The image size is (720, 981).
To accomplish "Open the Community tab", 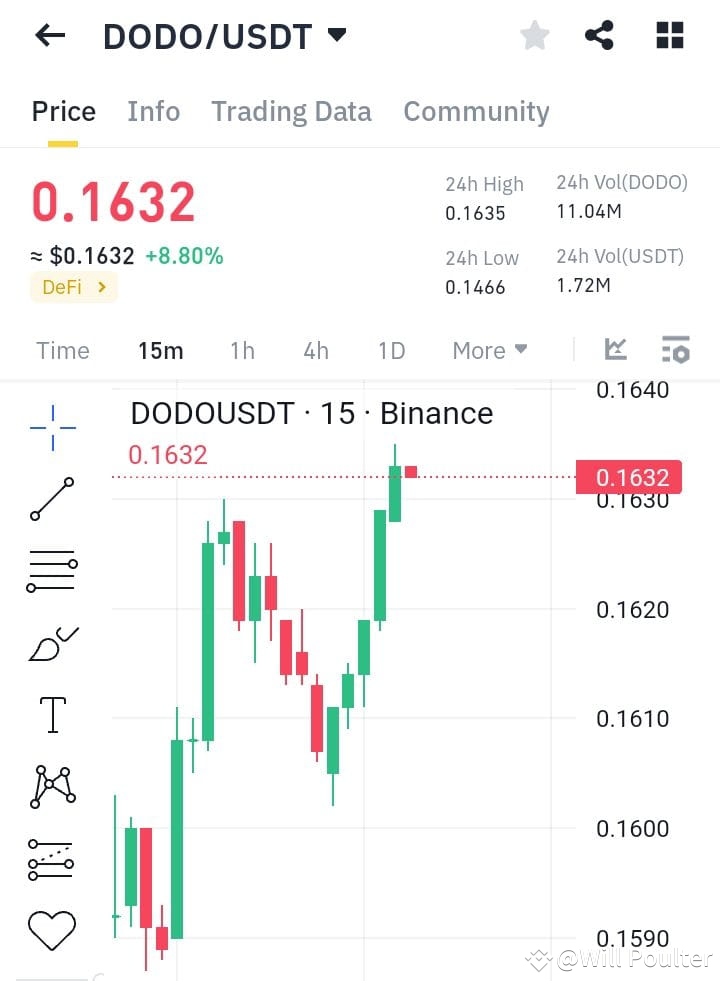I will (476, 111).
